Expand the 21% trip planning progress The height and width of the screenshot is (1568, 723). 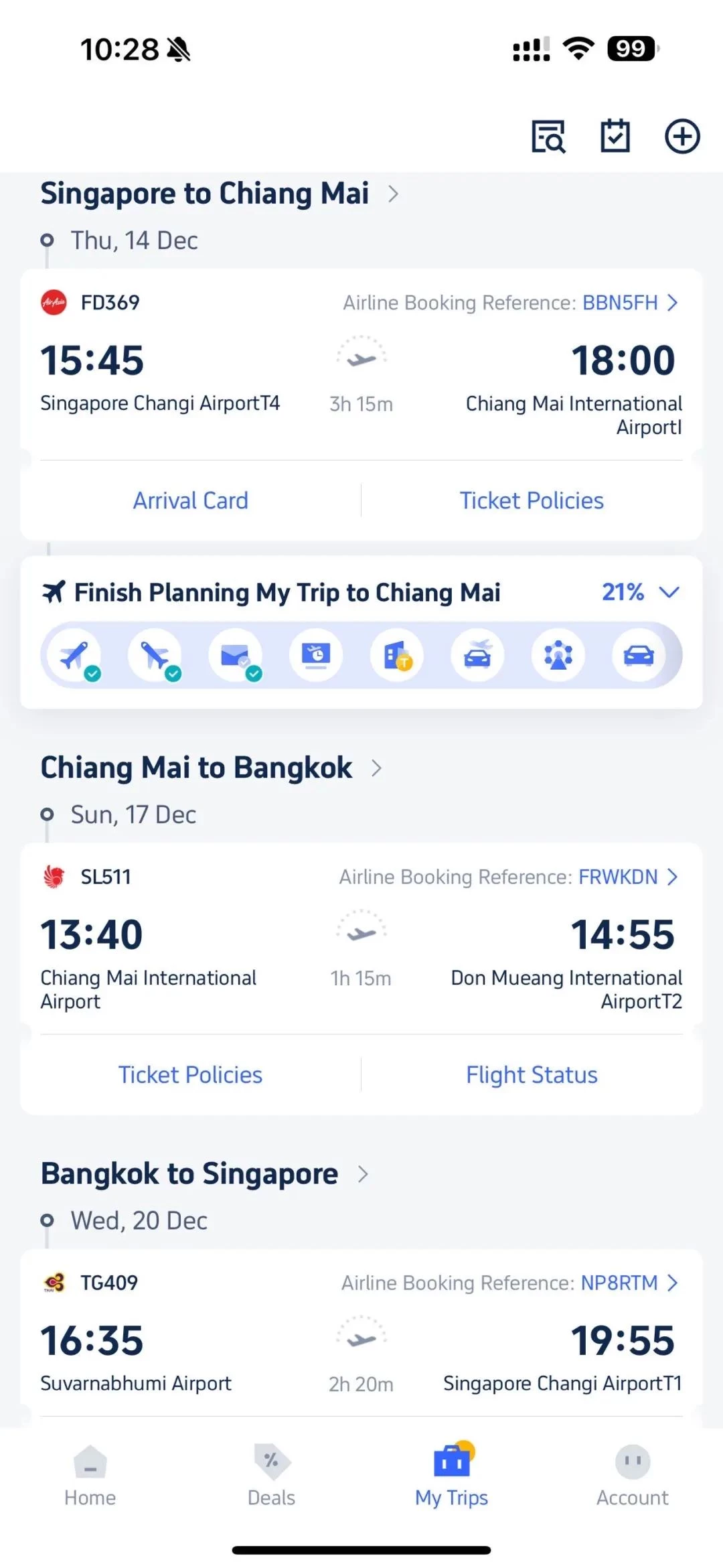[x=641, y=592]
